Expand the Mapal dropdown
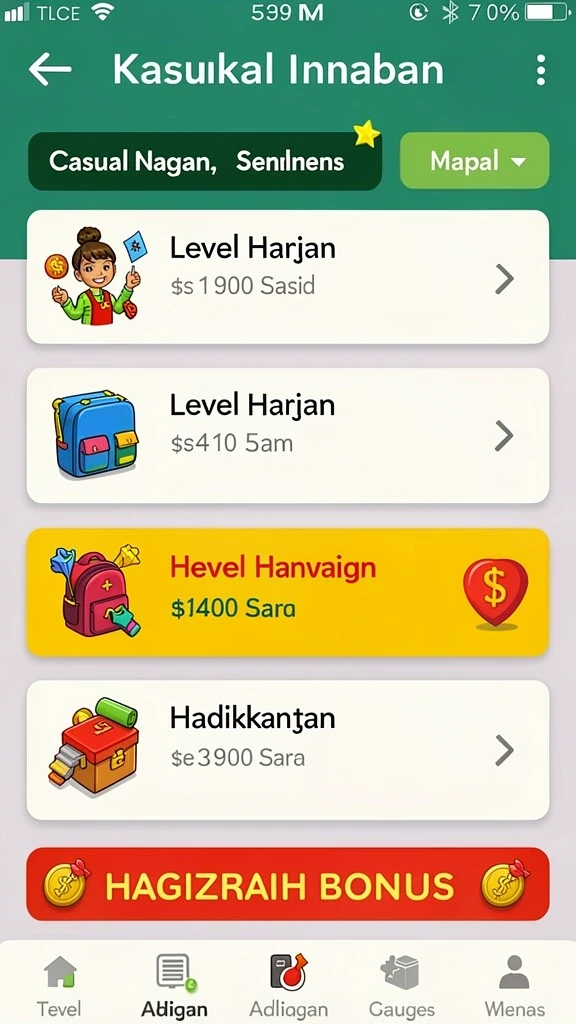576x1024 pixels. (x=474, y=161)
